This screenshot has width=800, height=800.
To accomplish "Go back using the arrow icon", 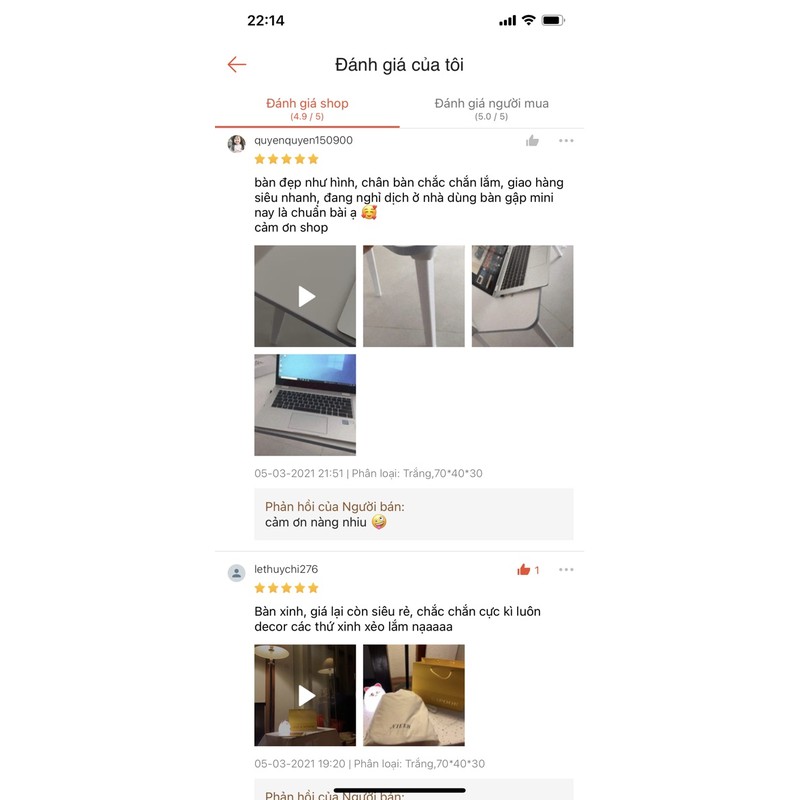I will pos(236,65).
